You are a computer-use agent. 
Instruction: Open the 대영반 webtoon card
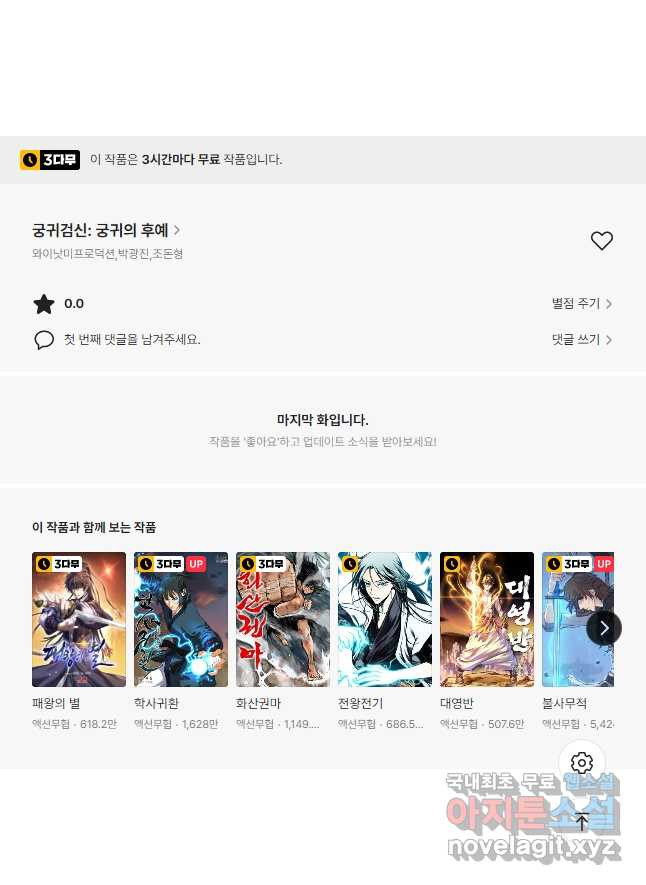point(487,619)
